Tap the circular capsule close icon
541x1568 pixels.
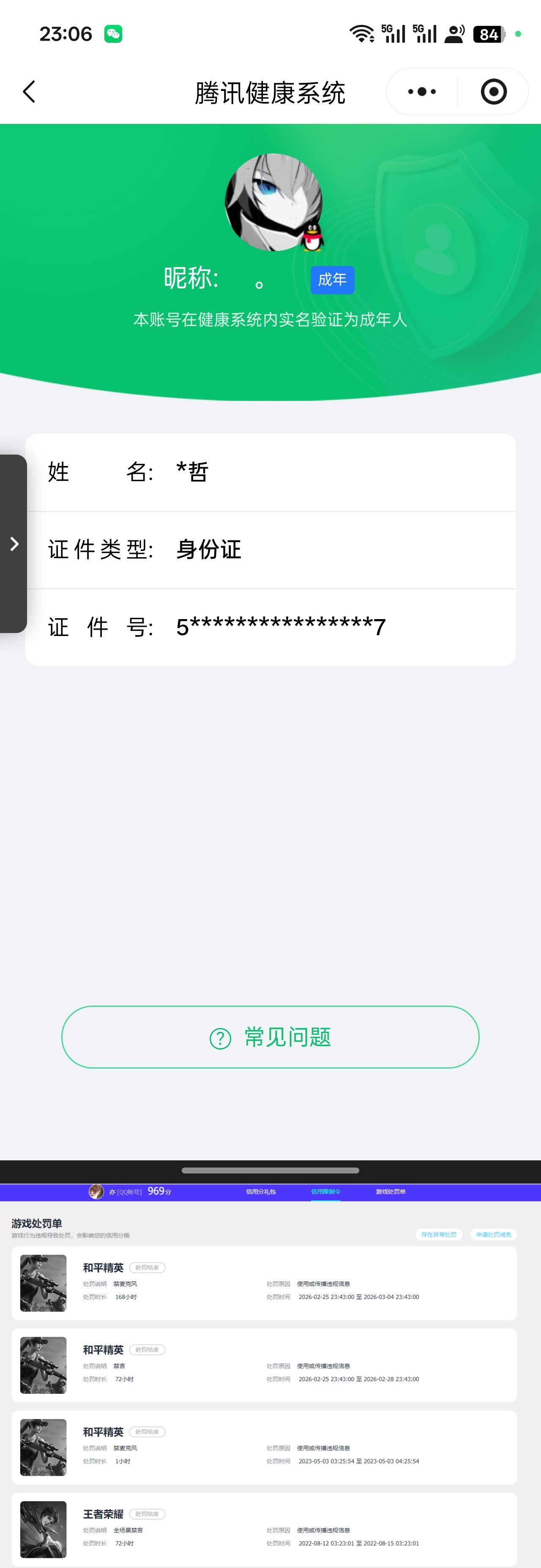click(x=493, y=91)
